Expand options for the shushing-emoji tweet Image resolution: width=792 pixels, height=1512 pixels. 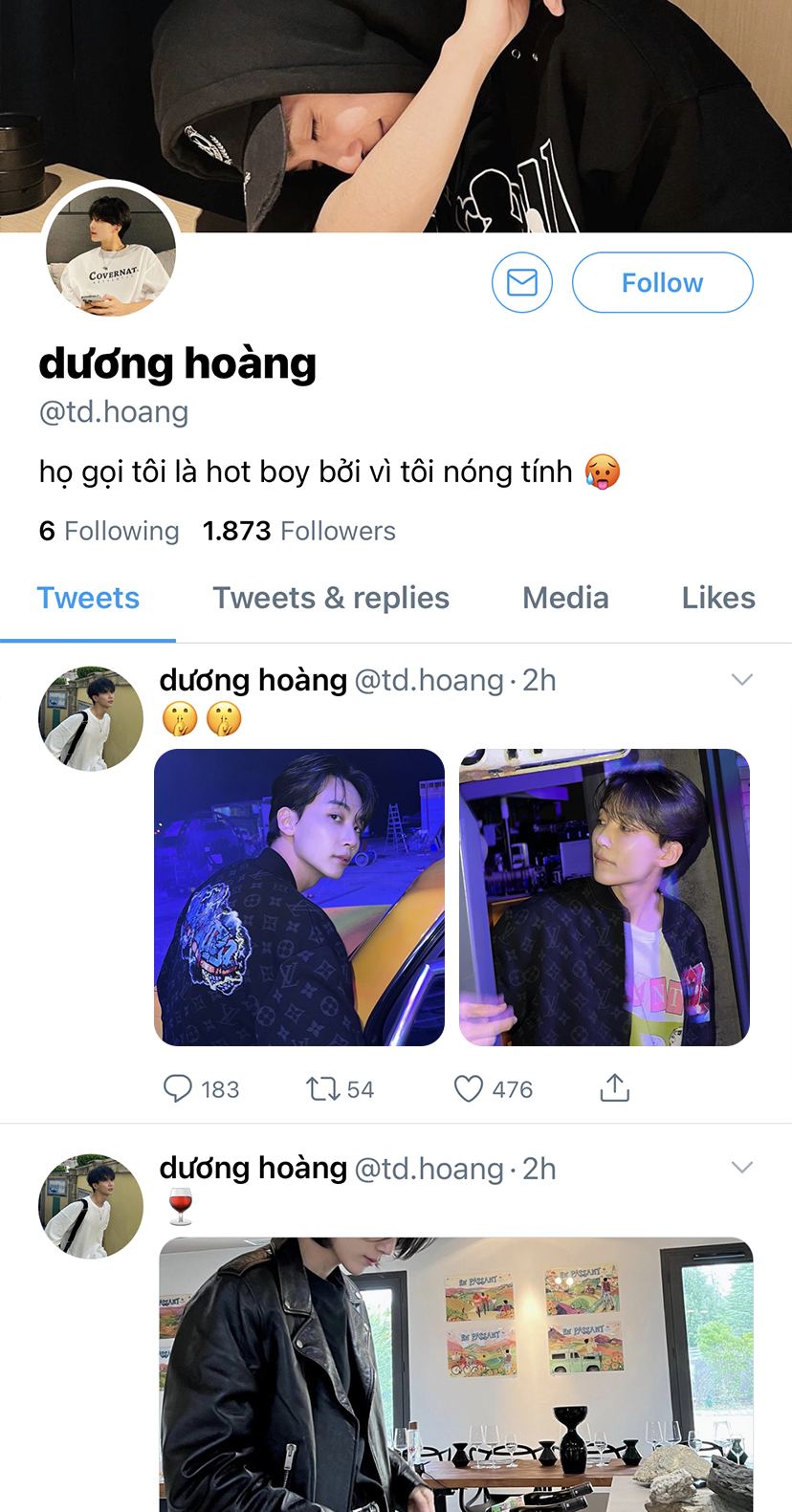741,680
